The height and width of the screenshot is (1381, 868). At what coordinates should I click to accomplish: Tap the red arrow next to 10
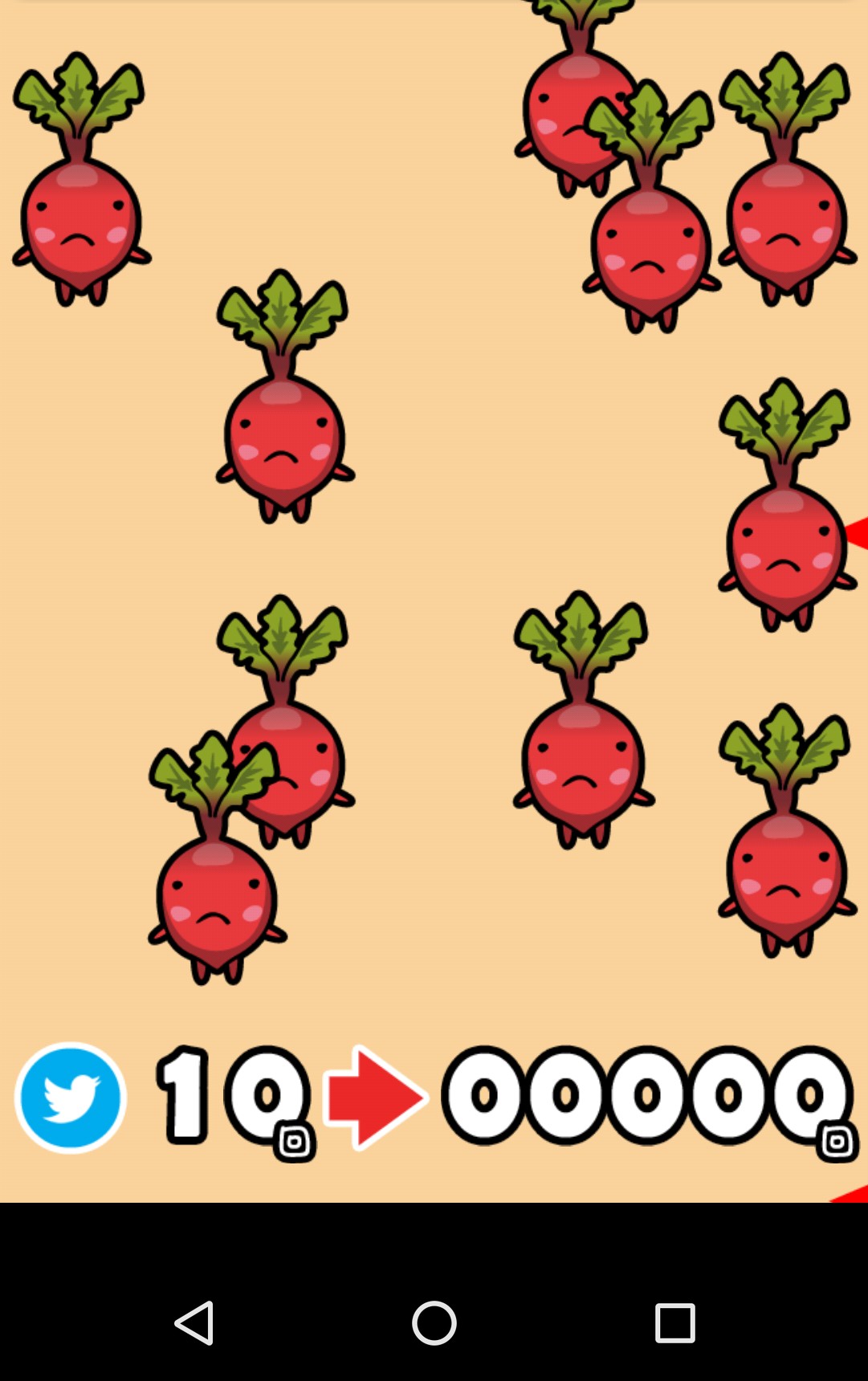(375, 1098)
